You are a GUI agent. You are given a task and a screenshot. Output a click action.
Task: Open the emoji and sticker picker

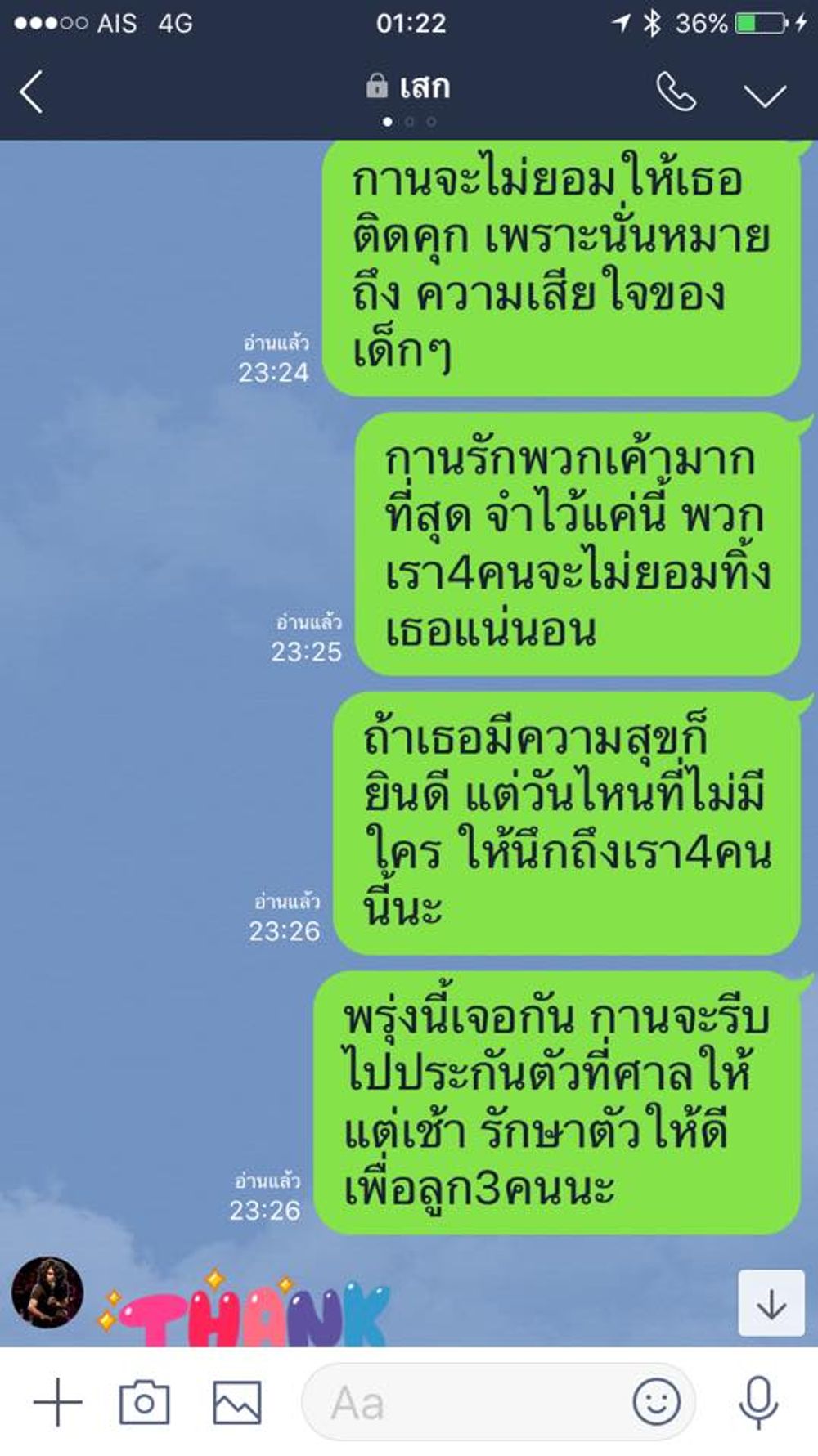(656, 1401)
